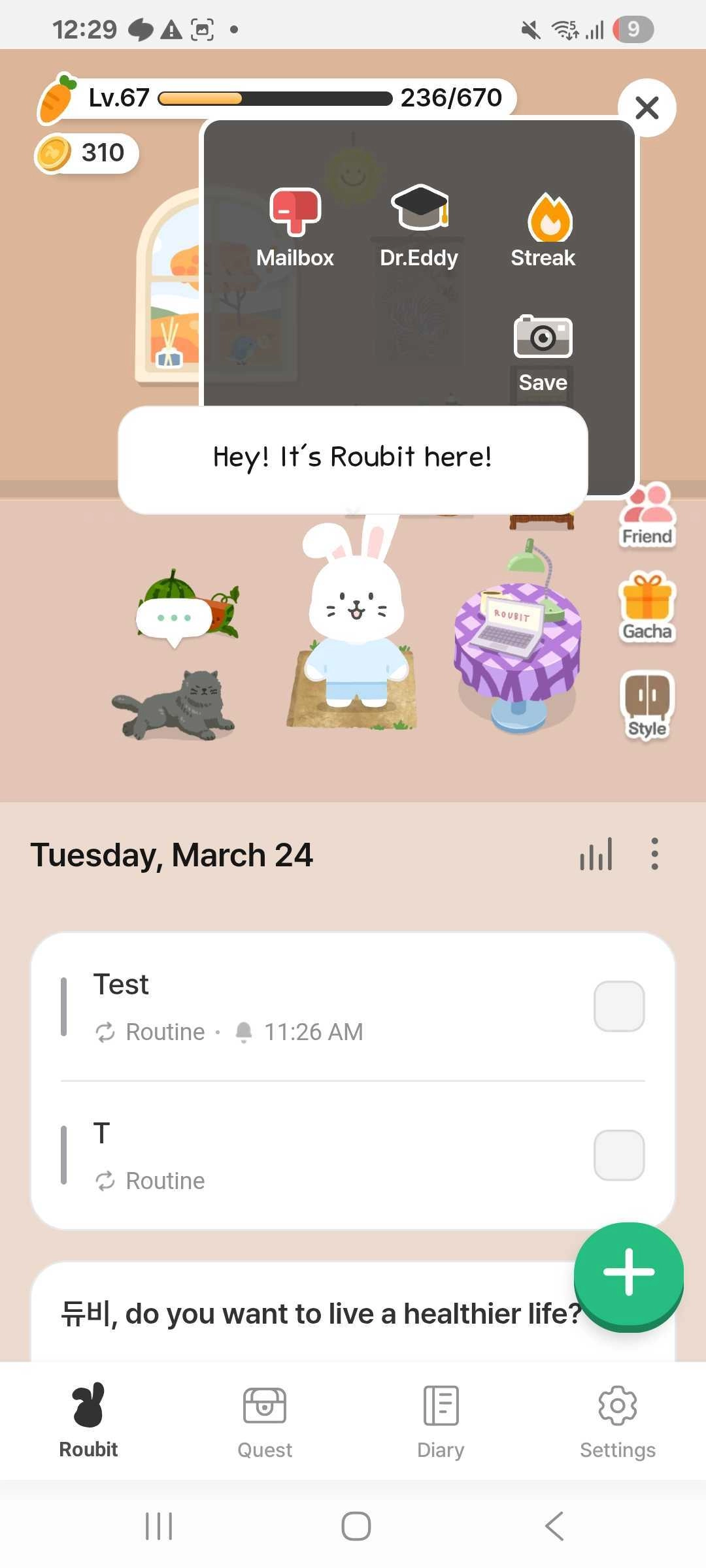Viewport: 706px width, 1568px height.
Task: Check off the Test routine
Action: tap(618, 1006)
